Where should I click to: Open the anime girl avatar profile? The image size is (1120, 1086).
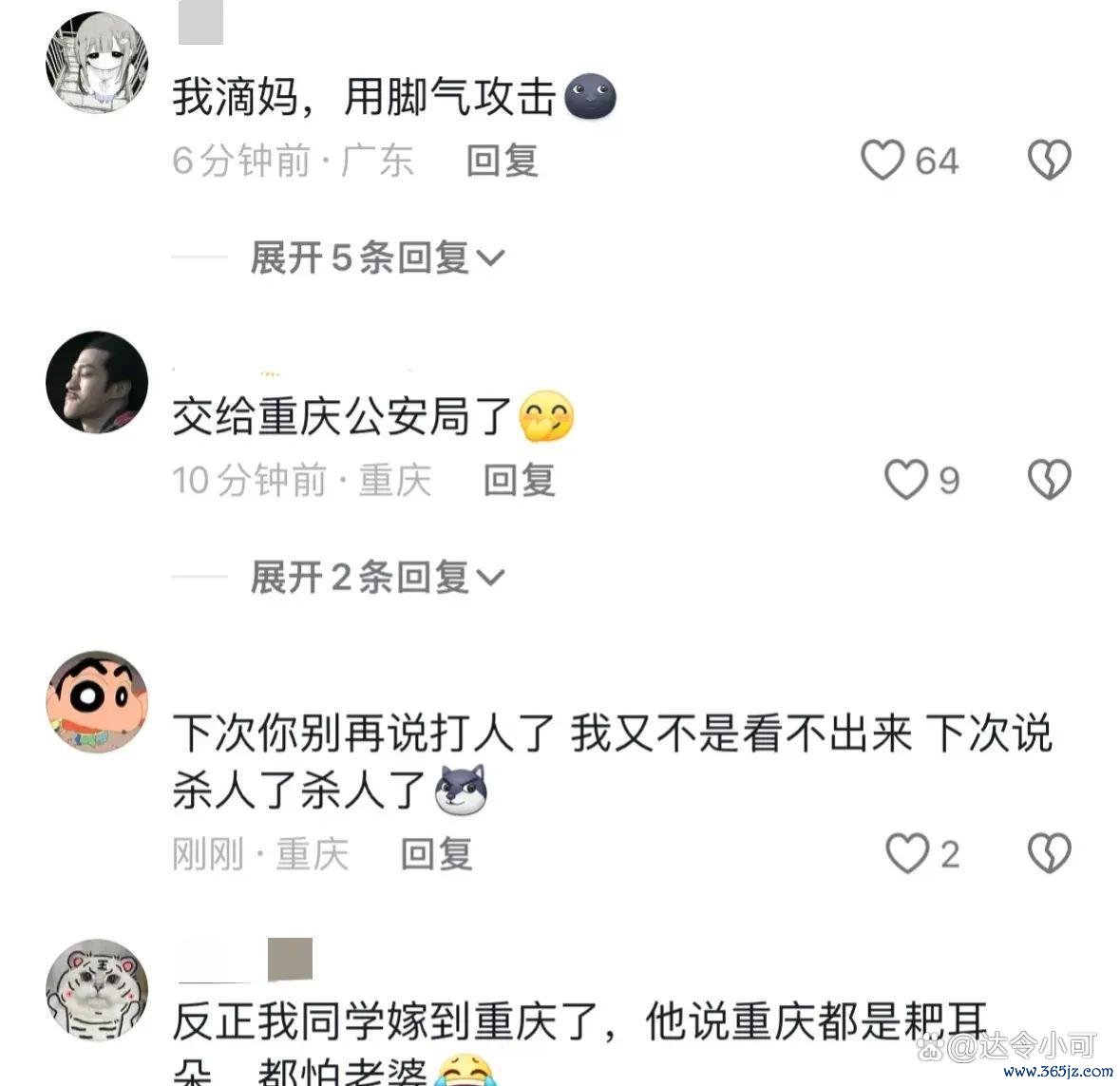pyautogui.click(x=97, y=63)
